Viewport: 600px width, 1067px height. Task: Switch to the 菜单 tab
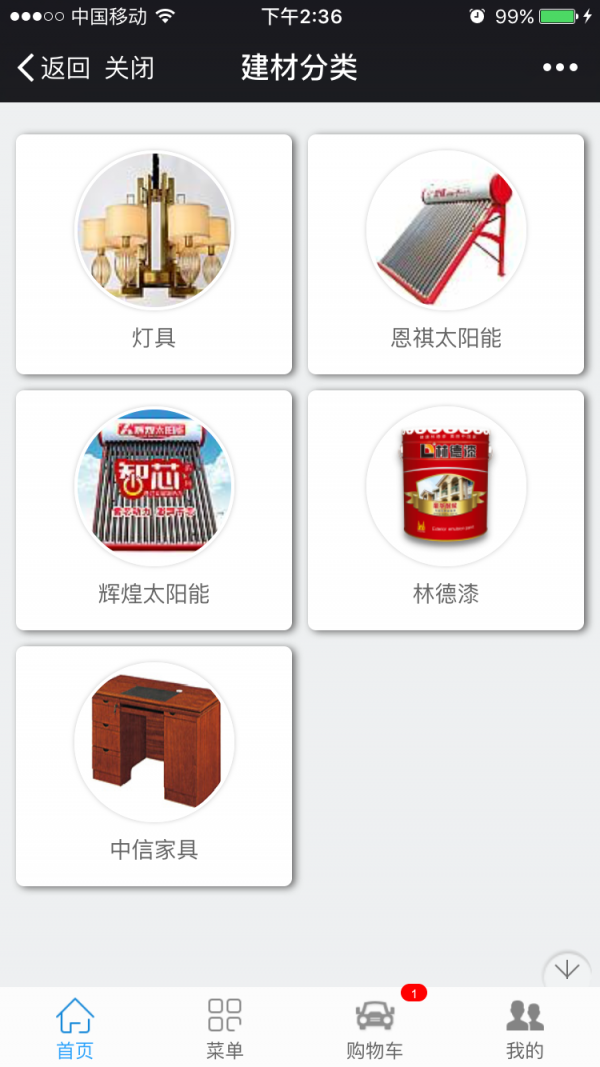click(x=225, y=1028)
